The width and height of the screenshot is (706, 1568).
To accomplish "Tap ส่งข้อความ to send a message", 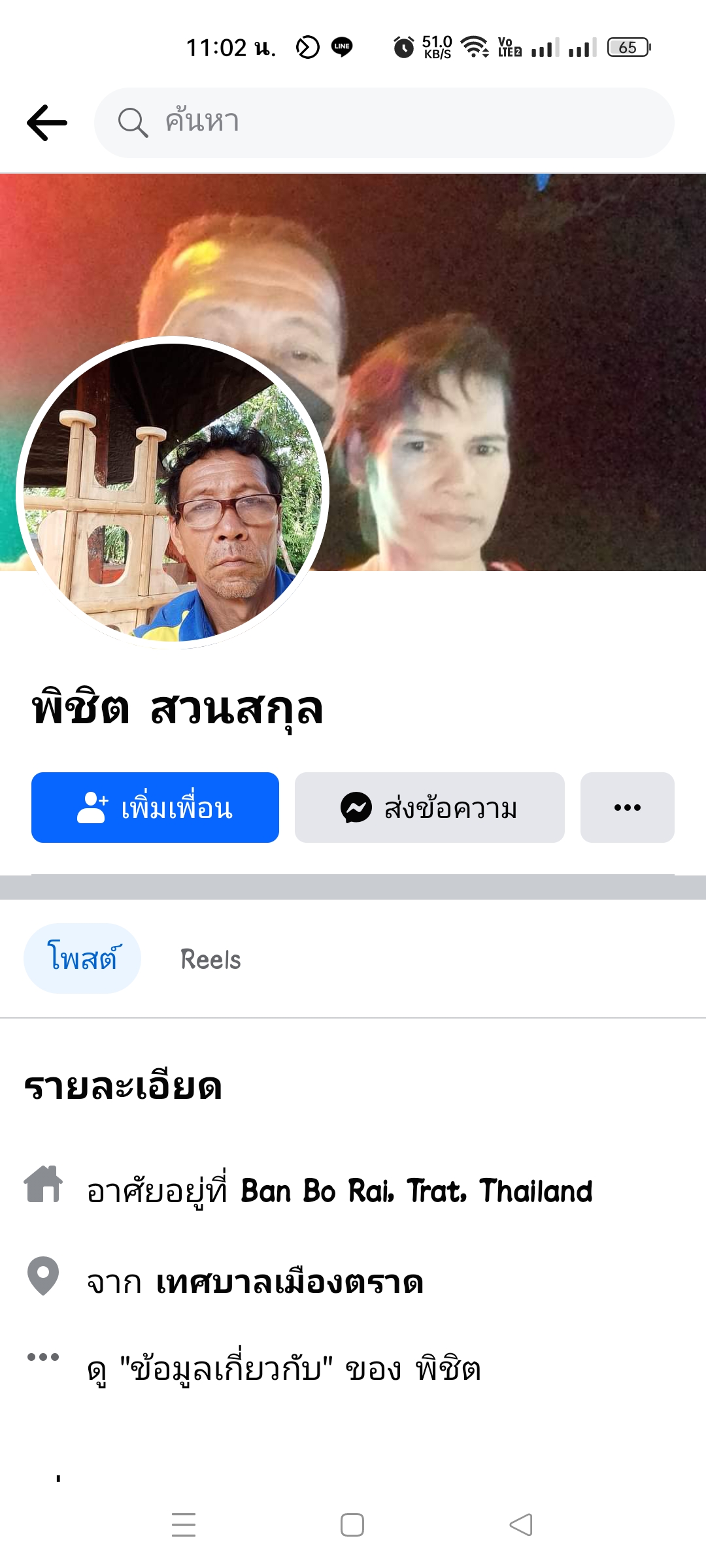I will point(429,808).
